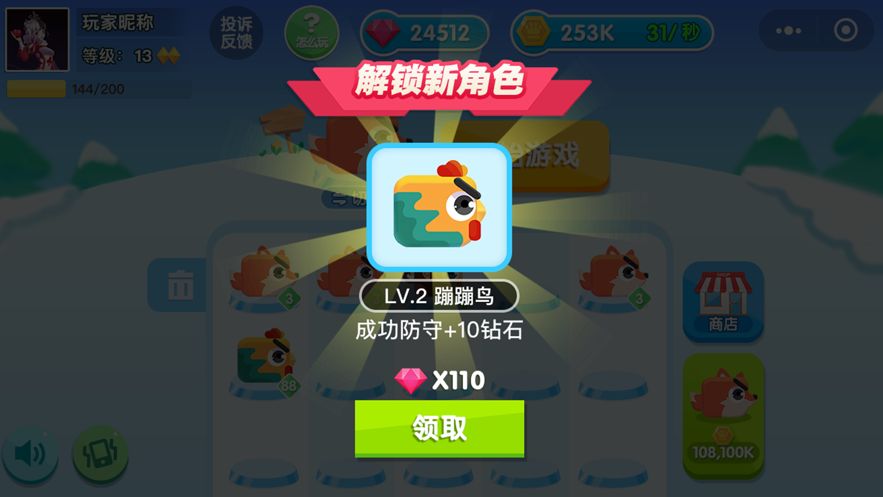Tap the trash bin delete icon
Screen dimensions: 883x497
coord(180,286)
